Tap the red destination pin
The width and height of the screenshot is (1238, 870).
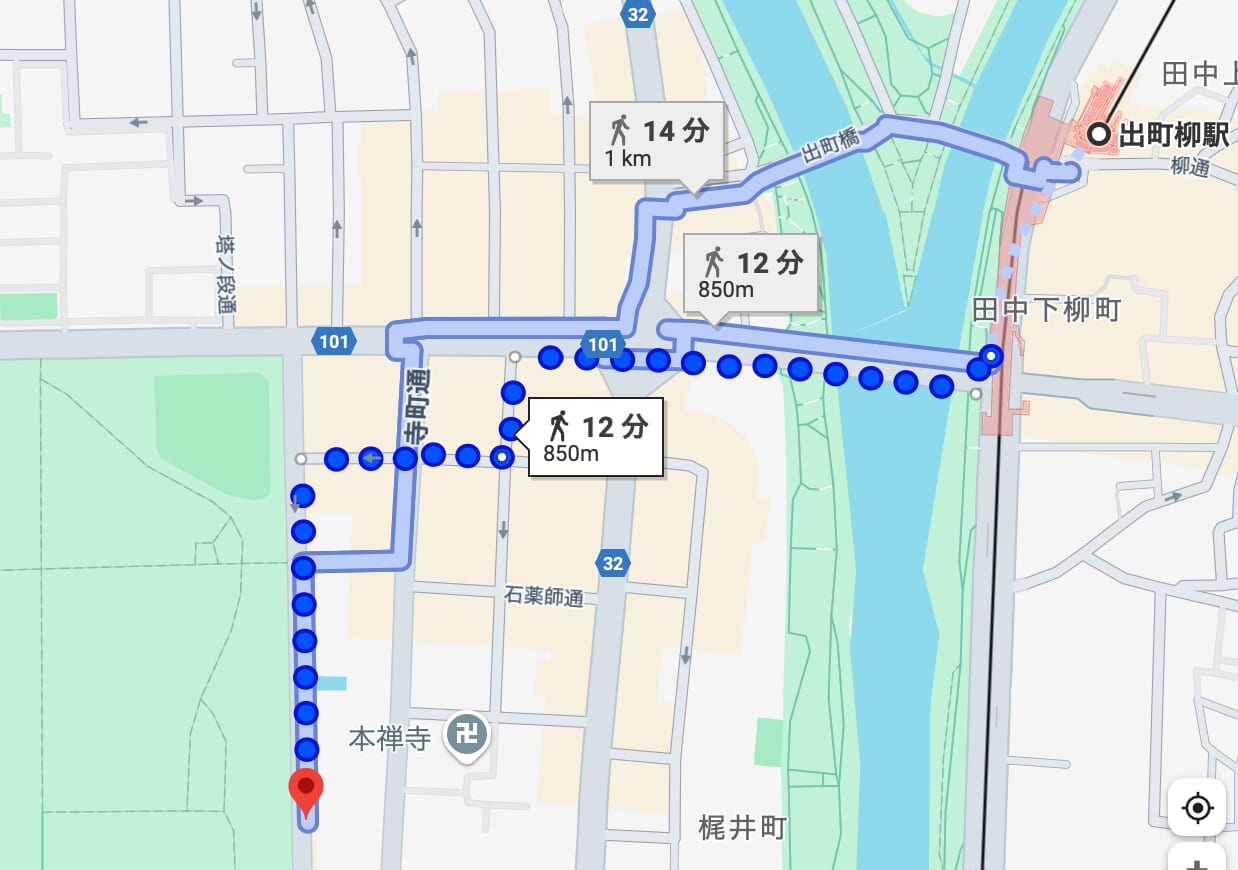pyautogui.click(x=305, y=790)
